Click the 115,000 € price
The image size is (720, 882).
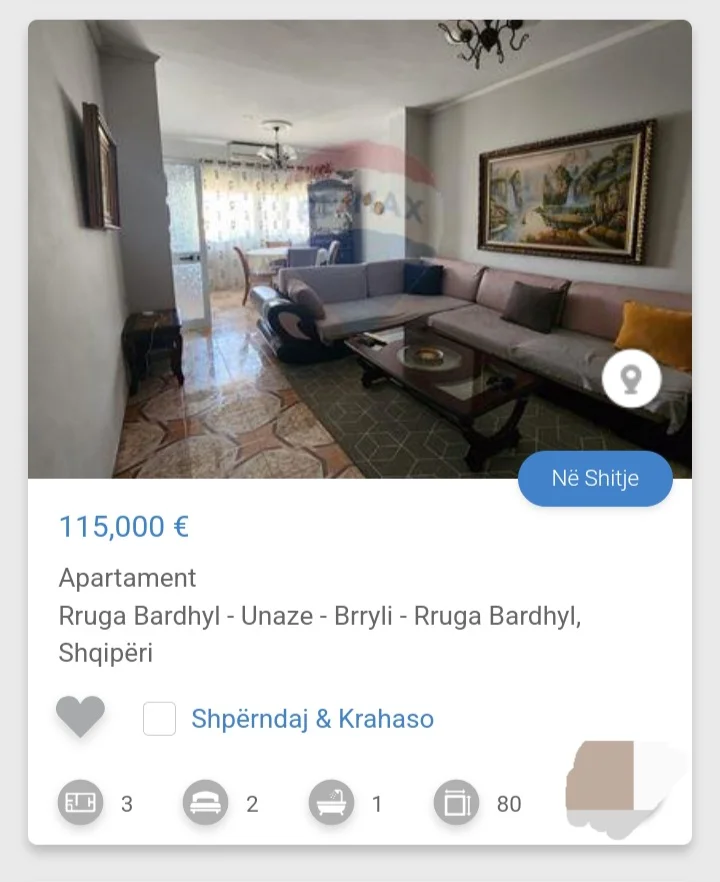124,526
